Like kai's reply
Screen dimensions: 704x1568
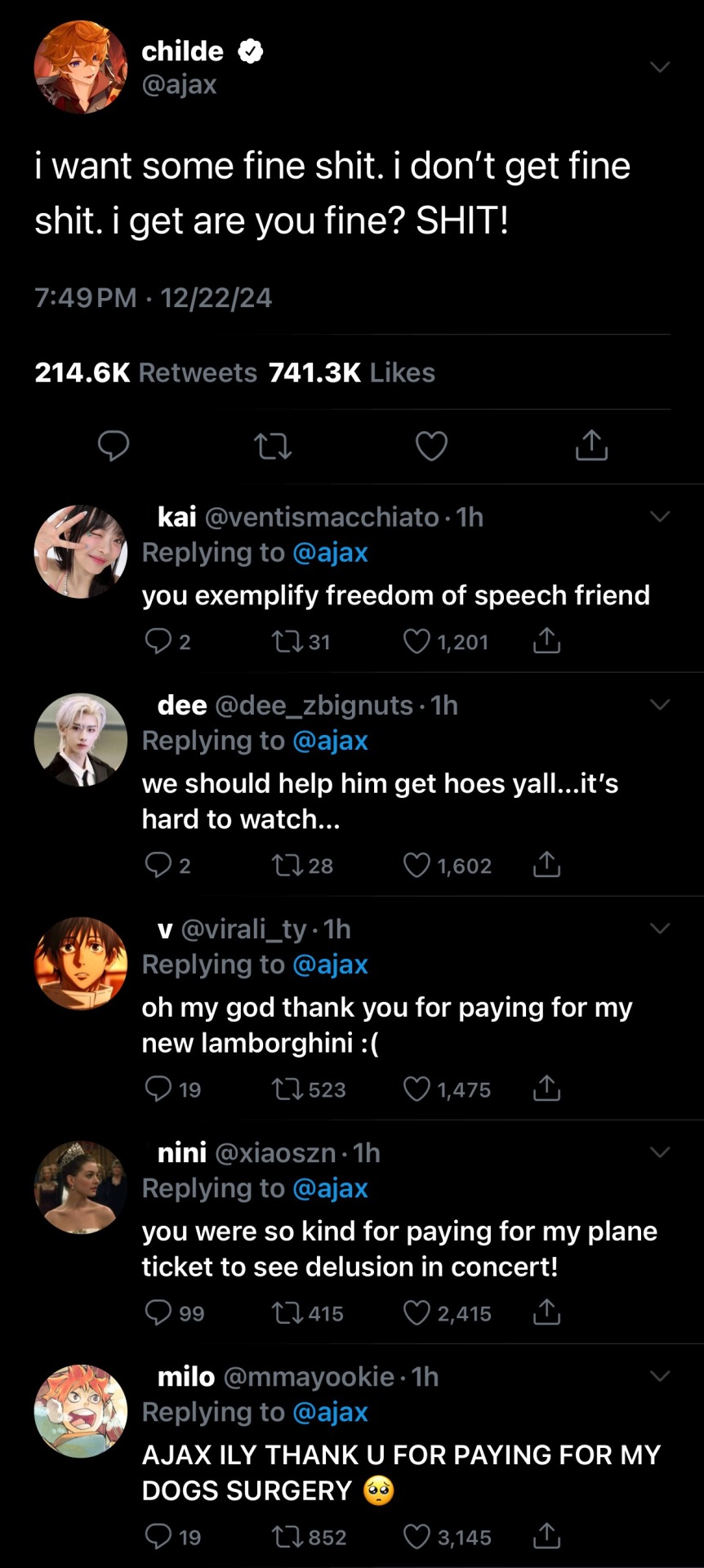click(417, 642)
